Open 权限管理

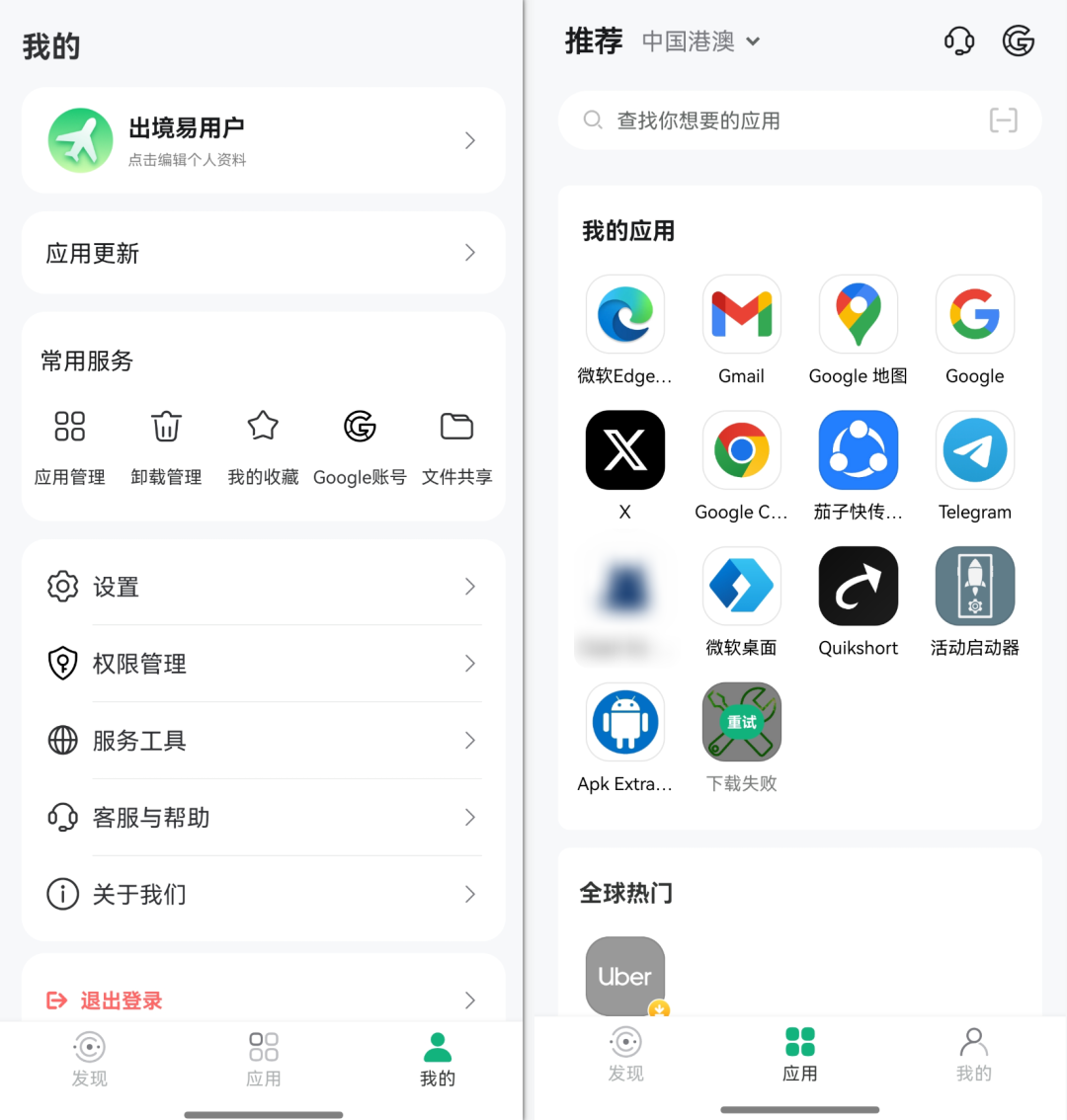(x=263, y=664)
